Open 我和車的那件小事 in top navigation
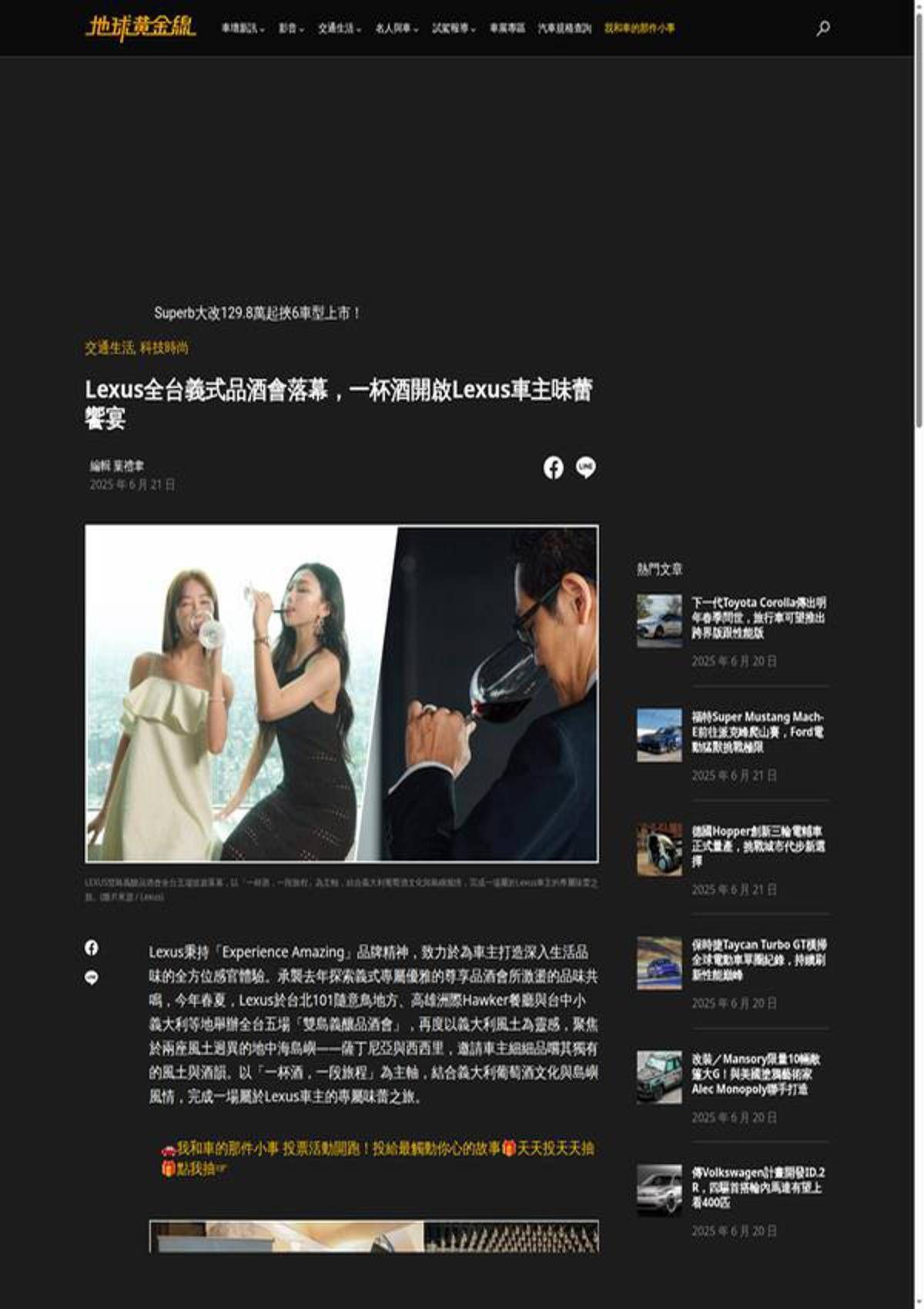The width and height of the screenshot is (924, 1309). (x=639, y=28)
